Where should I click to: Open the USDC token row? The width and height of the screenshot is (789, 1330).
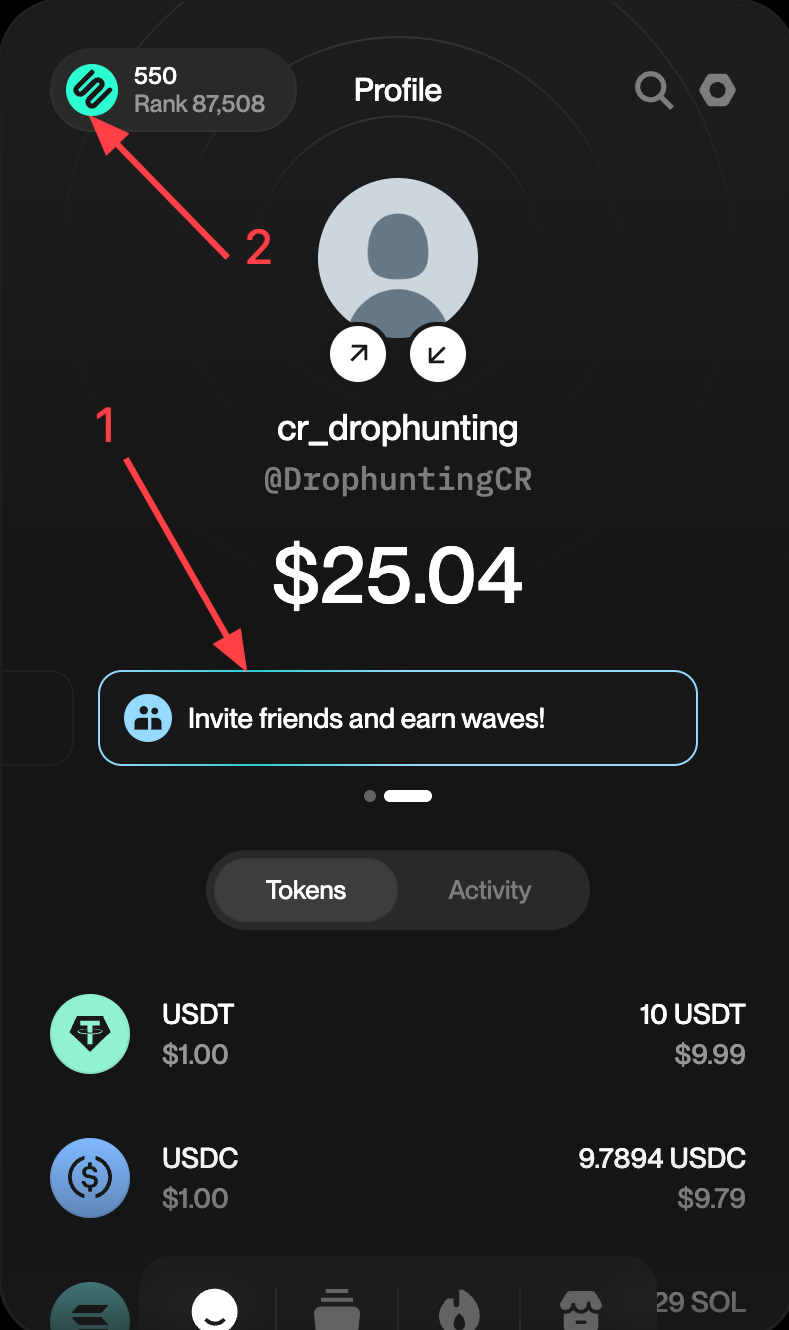(x=397, y=1178)
